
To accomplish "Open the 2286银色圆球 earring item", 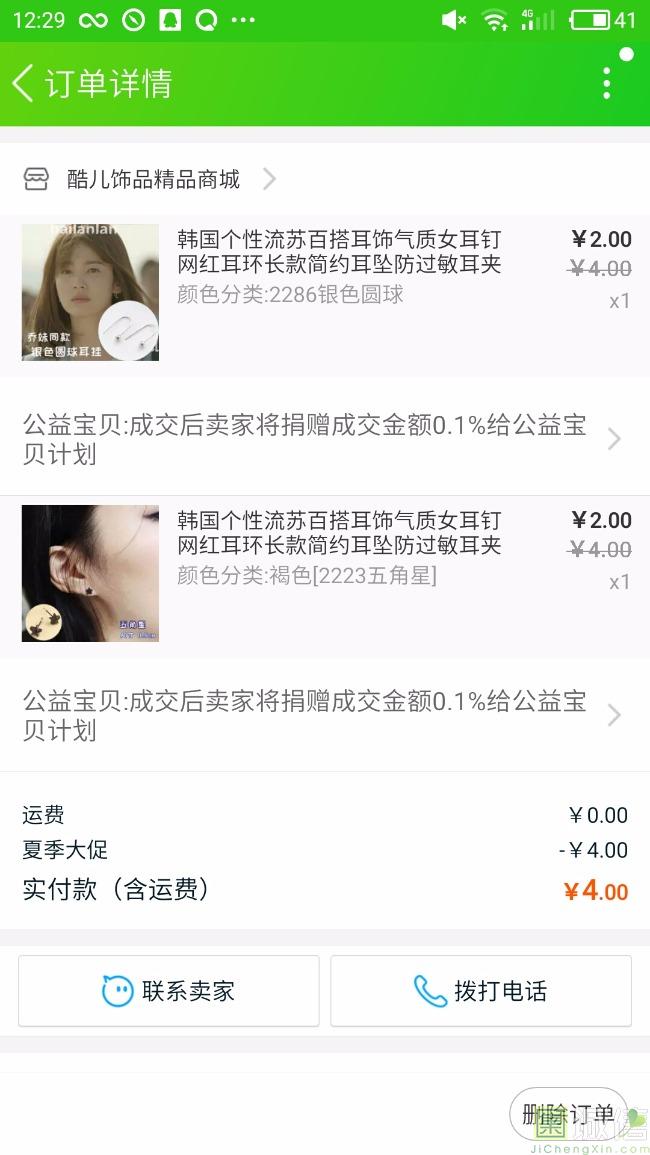I will 325,294.
